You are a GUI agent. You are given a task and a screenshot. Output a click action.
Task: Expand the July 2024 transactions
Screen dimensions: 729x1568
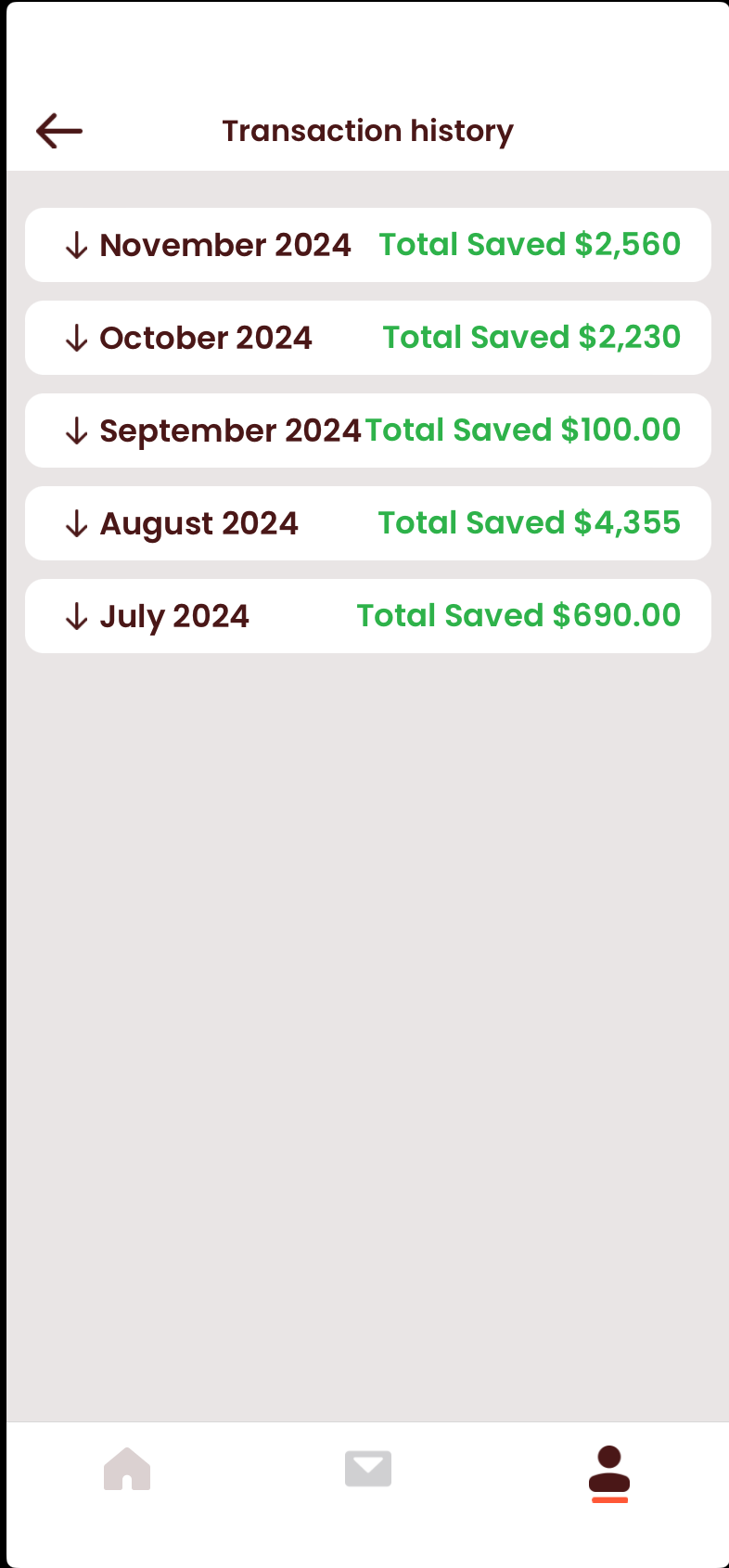point(367,616)
